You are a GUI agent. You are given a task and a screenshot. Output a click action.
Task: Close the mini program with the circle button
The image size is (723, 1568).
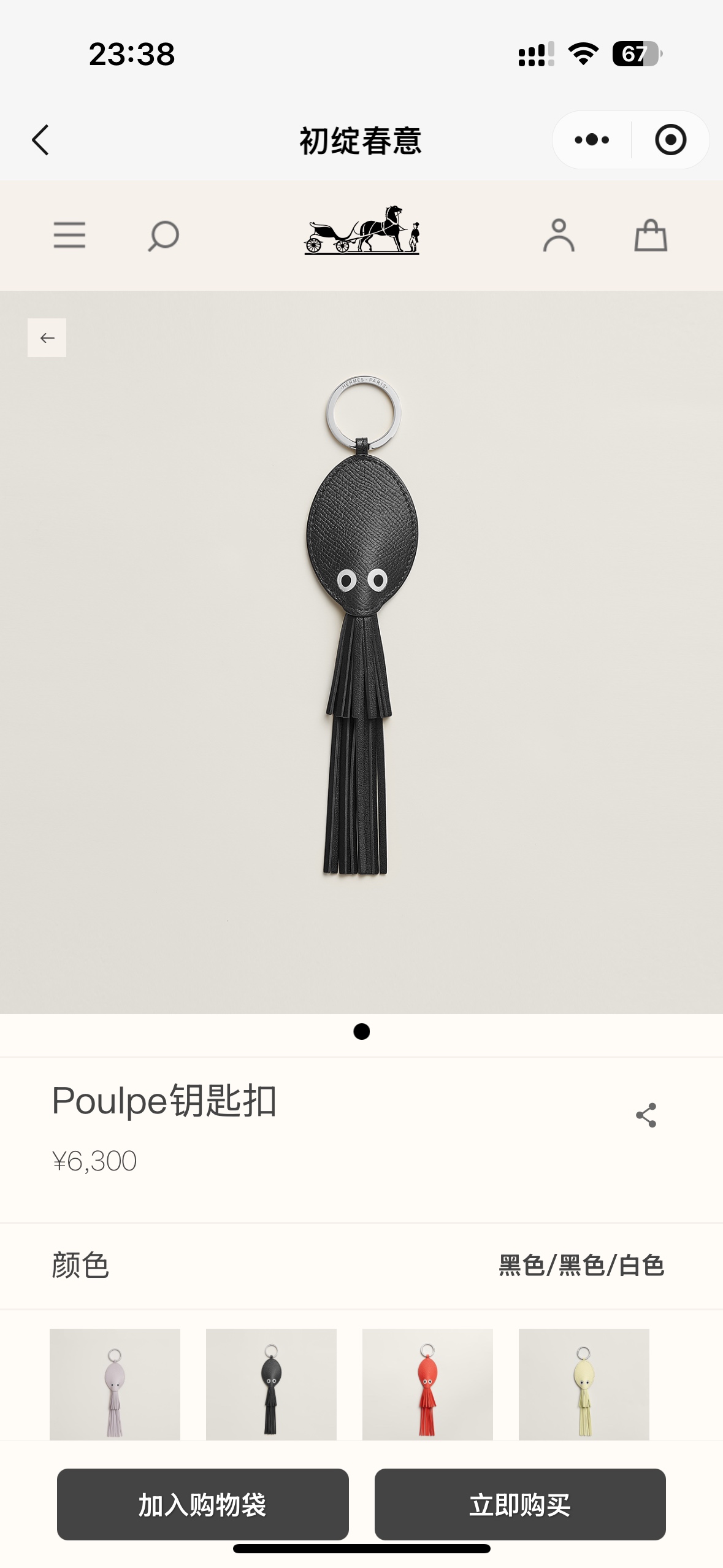click(x=670, y=140)
